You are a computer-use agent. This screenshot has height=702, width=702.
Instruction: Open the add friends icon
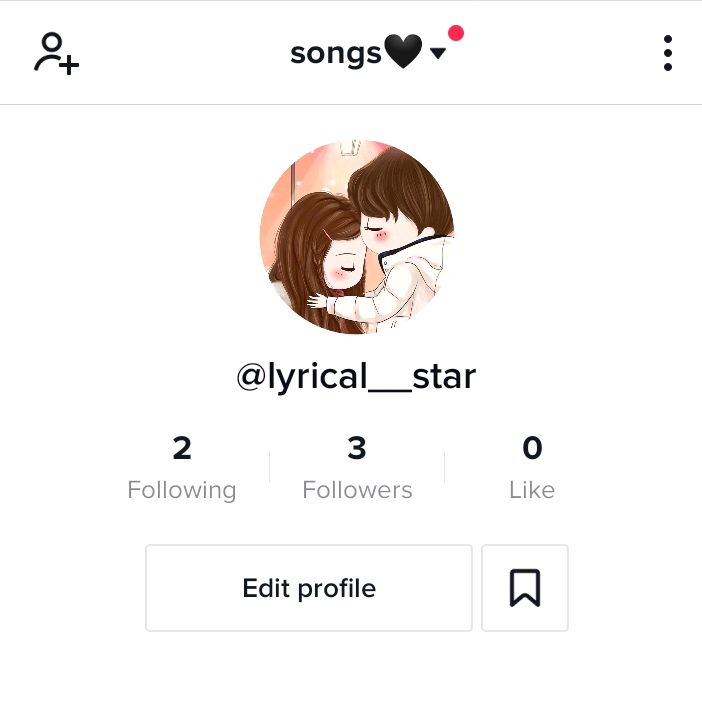pyautogui.click(x=56, y=53)
